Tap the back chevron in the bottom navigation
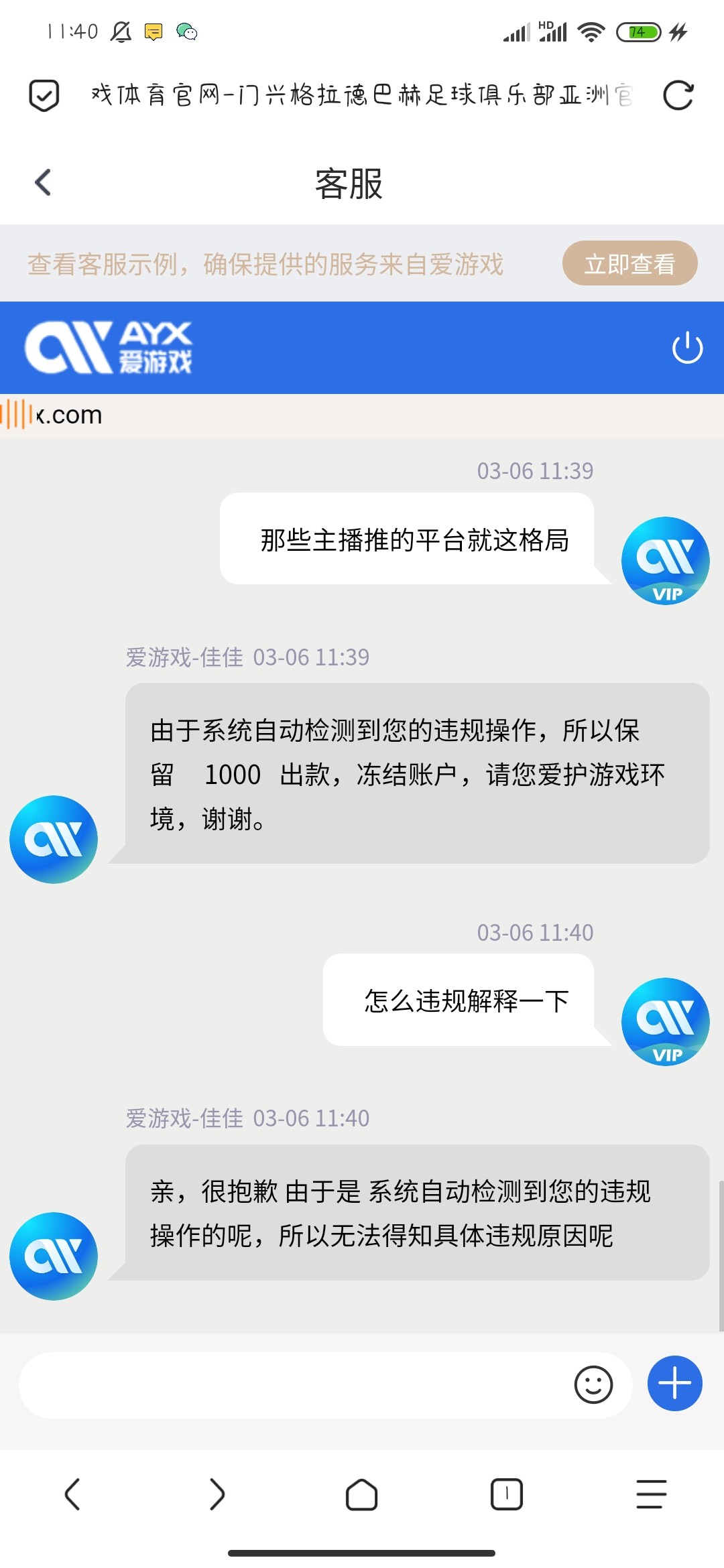The height and width of the screenshot is (1568, 724). click(x=72, y=1494)
